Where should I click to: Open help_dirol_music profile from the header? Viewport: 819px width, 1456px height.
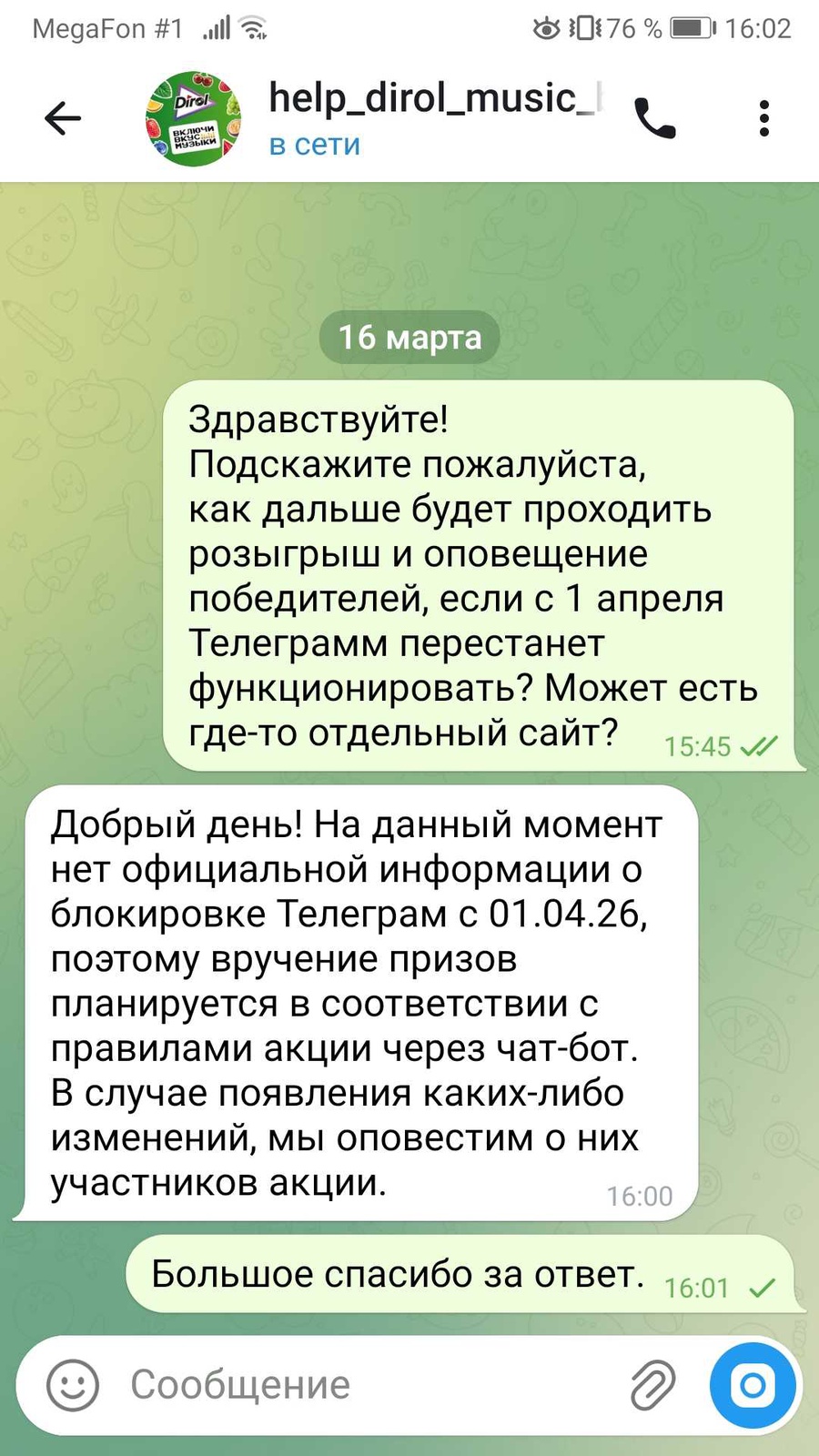[435, 118]
